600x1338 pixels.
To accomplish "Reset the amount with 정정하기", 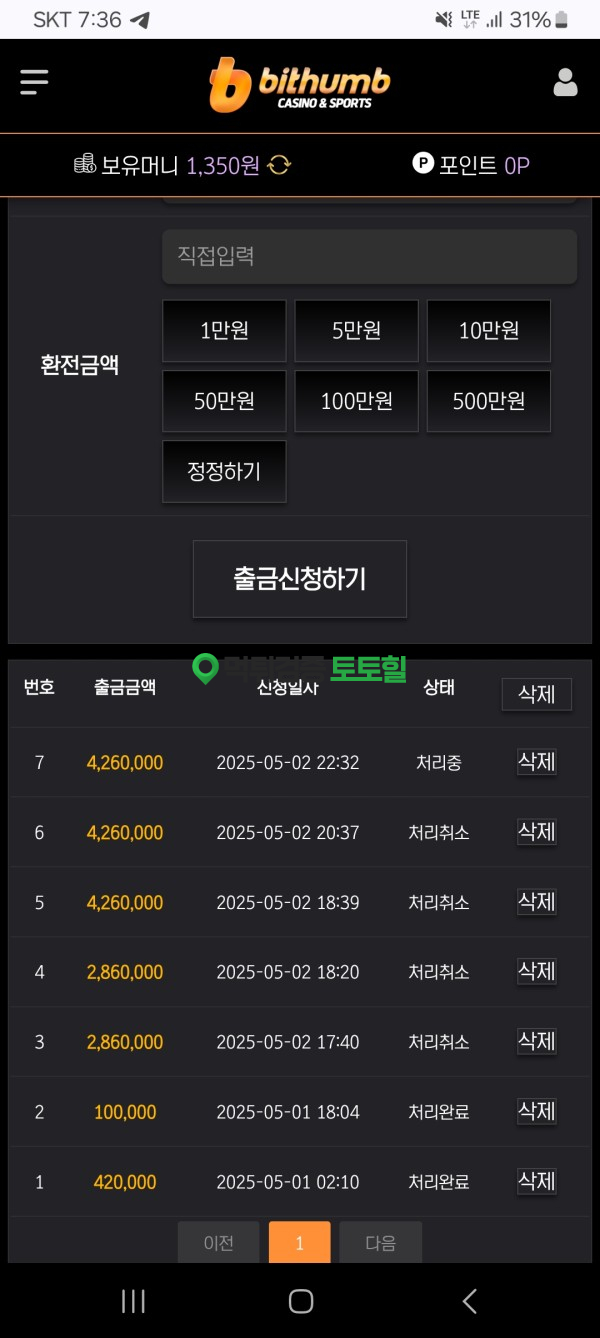I will click(x=224, y=471).
